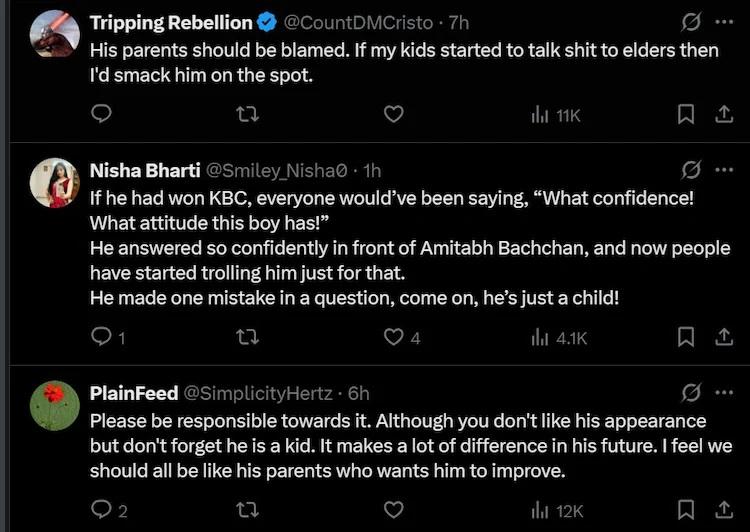Bookmark Nisha Bharti's tweet
Image resolution: width=750 pixels, height=532 pixels.
[x=686, y=338]
